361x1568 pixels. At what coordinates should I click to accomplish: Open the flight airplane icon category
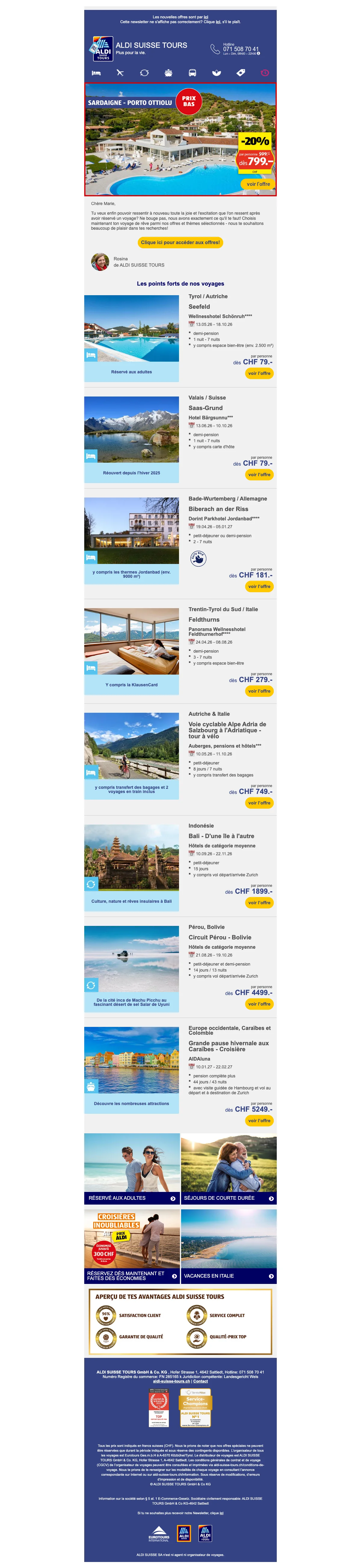(x=120, y=72)
